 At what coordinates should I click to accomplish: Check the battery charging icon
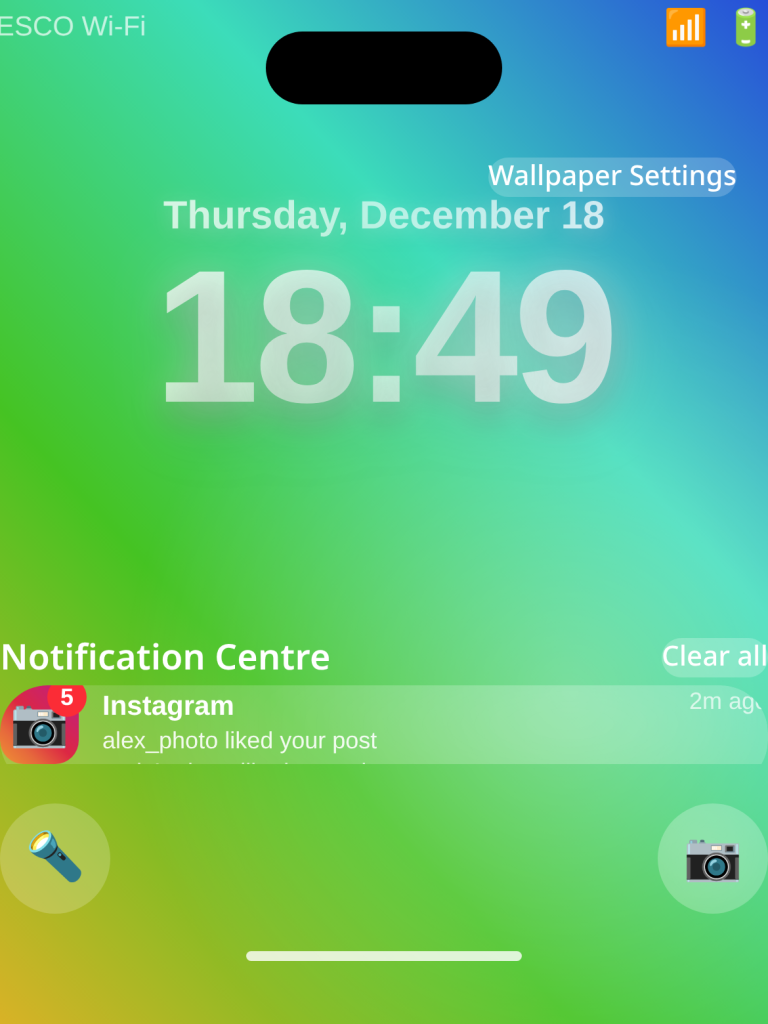coord(744,27)
